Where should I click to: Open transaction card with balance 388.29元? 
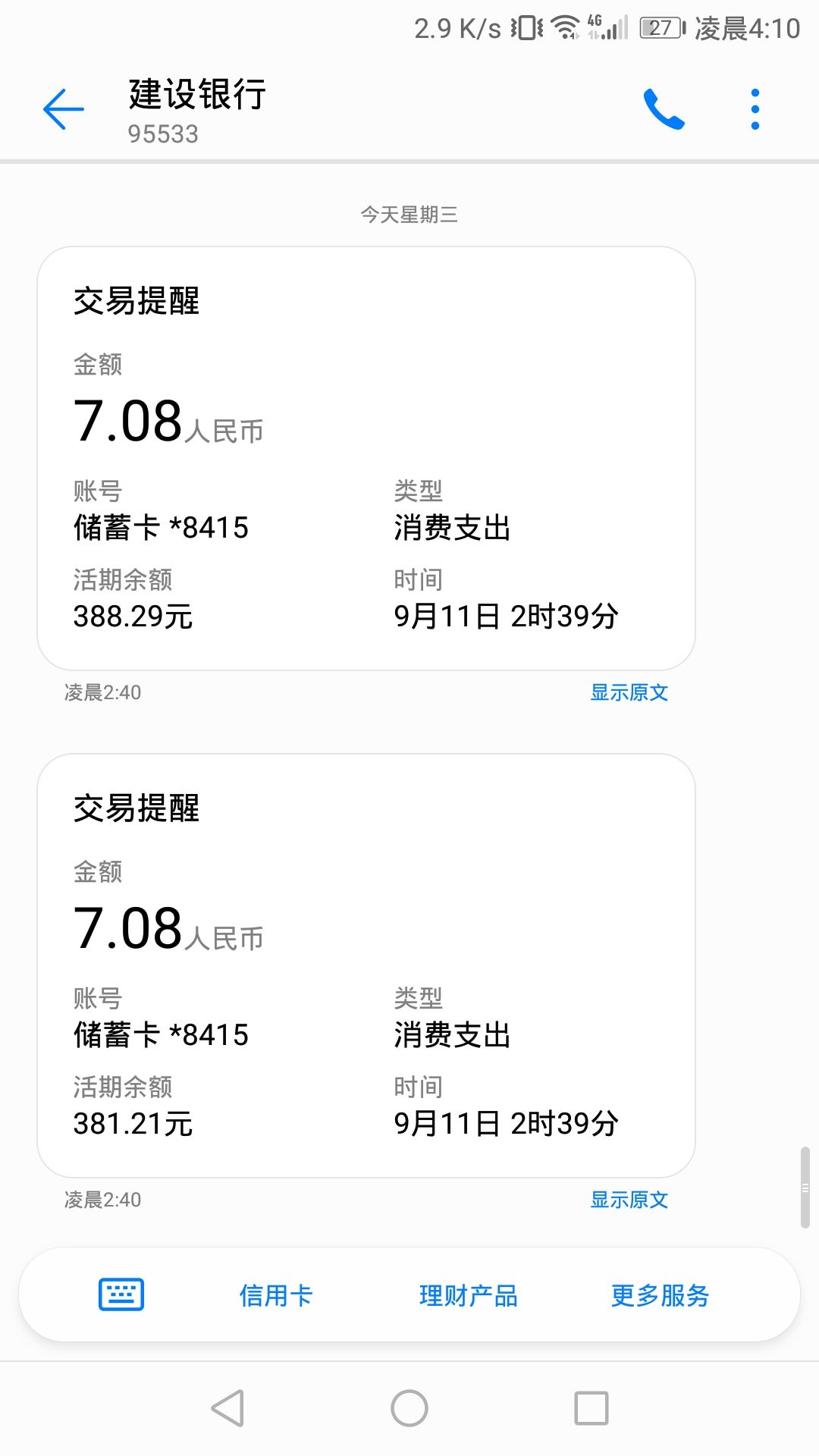coord(366,458)
